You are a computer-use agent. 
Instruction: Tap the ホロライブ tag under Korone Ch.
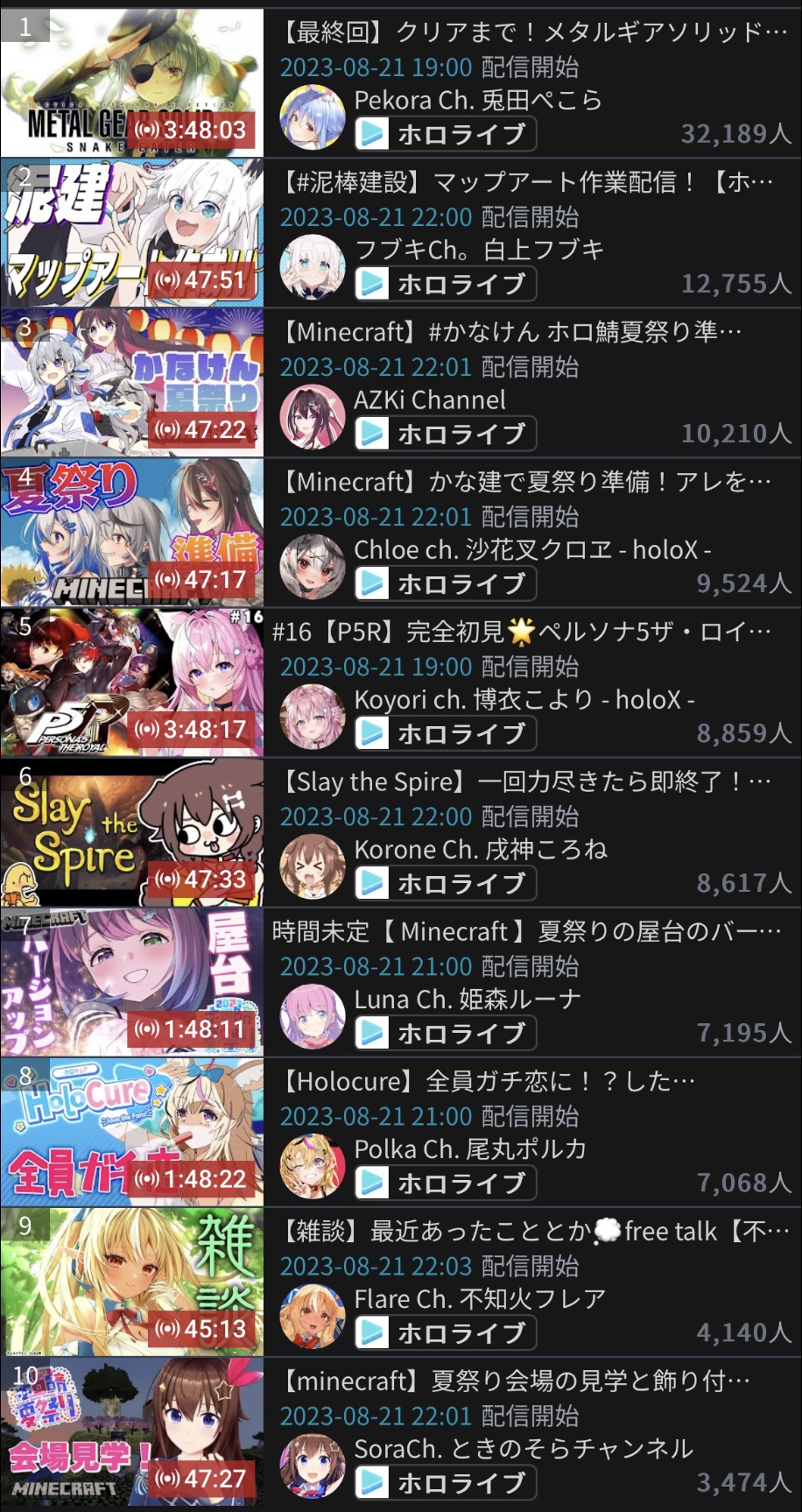pyautogui.click(x=445, y=883)
